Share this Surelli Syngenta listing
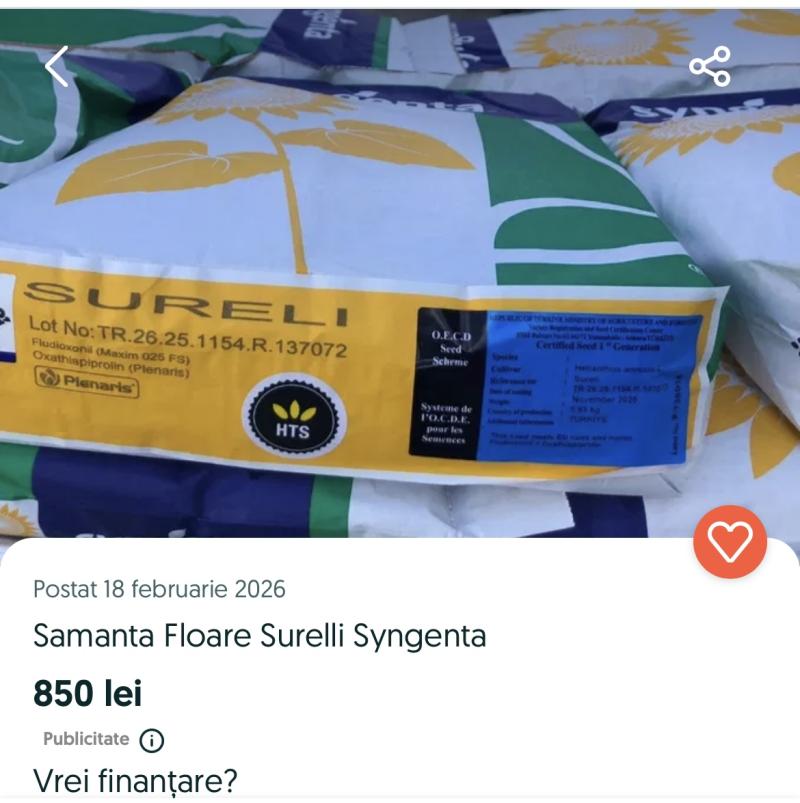The height and width of the screenshot is (803, 800). tap(710, 66)
